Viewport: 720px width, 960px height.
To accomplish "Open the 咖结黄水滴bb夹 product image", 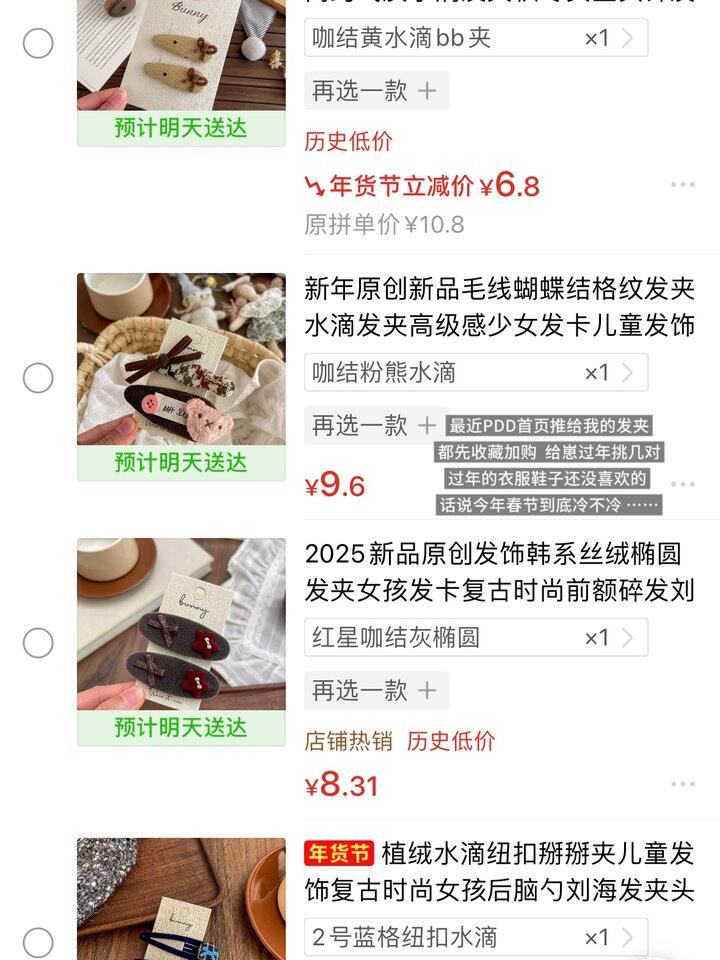I will pyautogui.click(x=181, y=55).
